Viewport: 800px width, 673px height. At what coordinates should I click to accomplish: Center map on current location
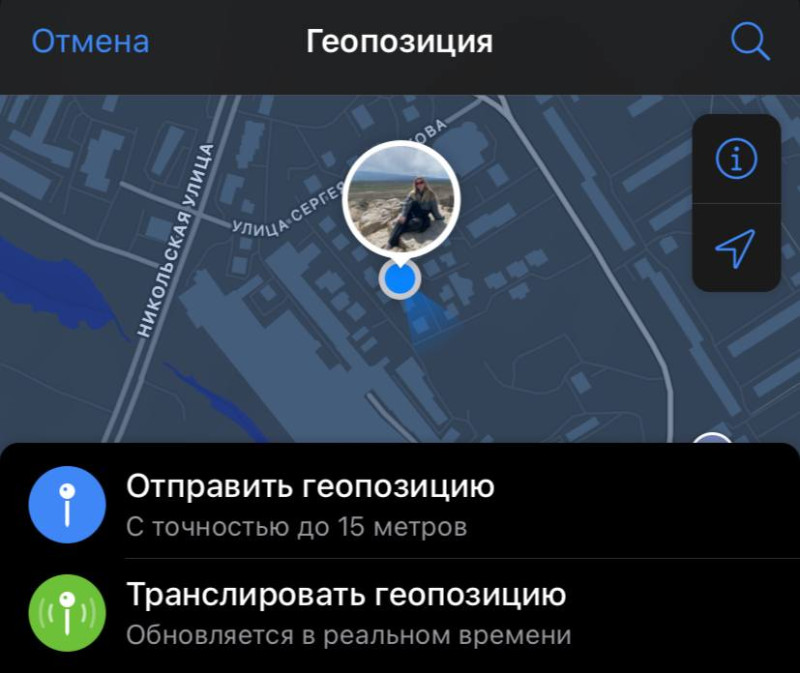point(736,248)
